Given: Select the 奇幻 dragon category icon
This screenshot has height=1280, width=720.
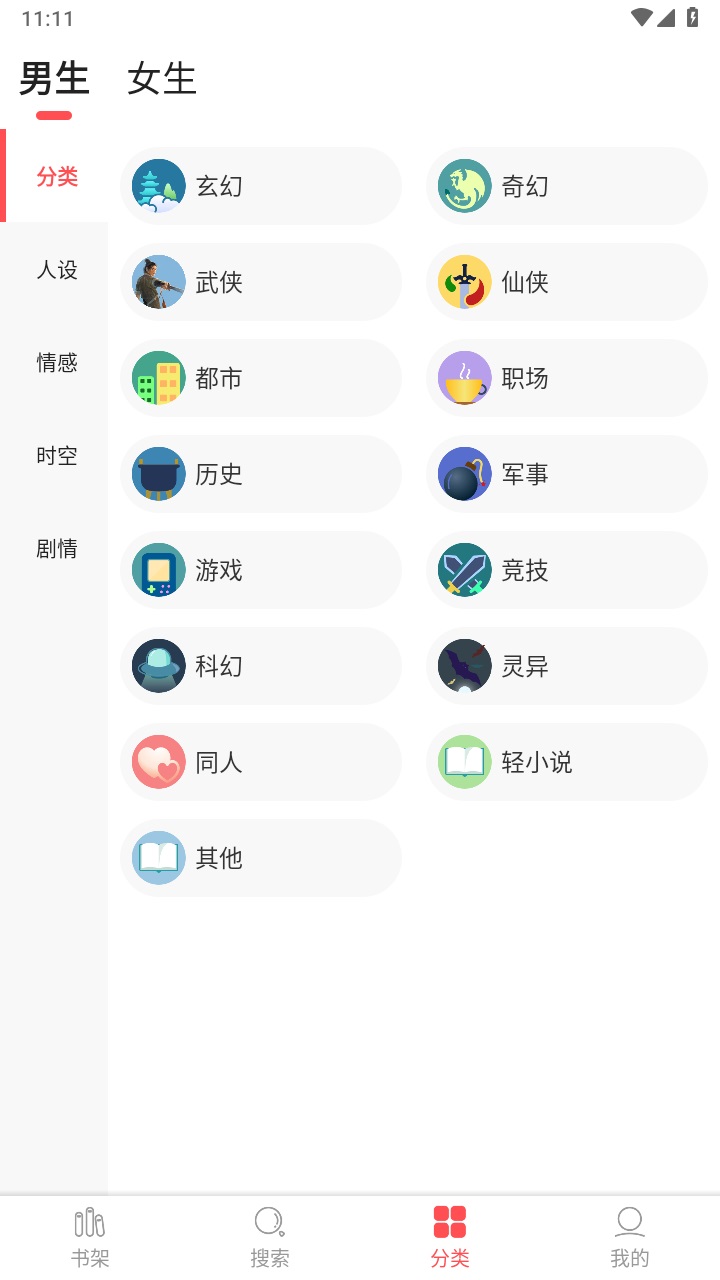Looking at the screenshot, I should pyautogui.click(x=463, y=186).
